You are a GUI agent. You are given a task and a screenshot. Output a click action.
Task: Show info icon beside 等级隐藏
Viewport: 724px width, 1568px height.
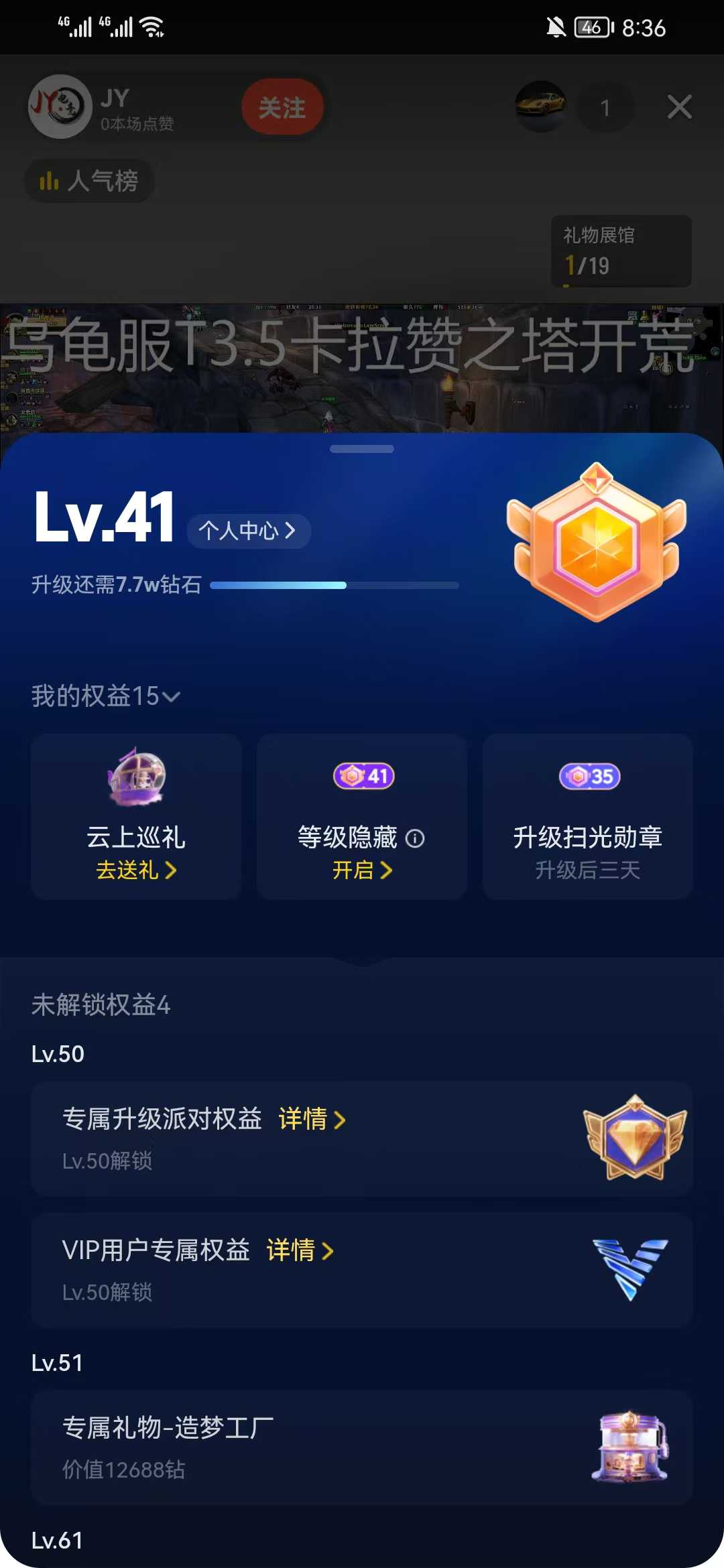[416, 838]
